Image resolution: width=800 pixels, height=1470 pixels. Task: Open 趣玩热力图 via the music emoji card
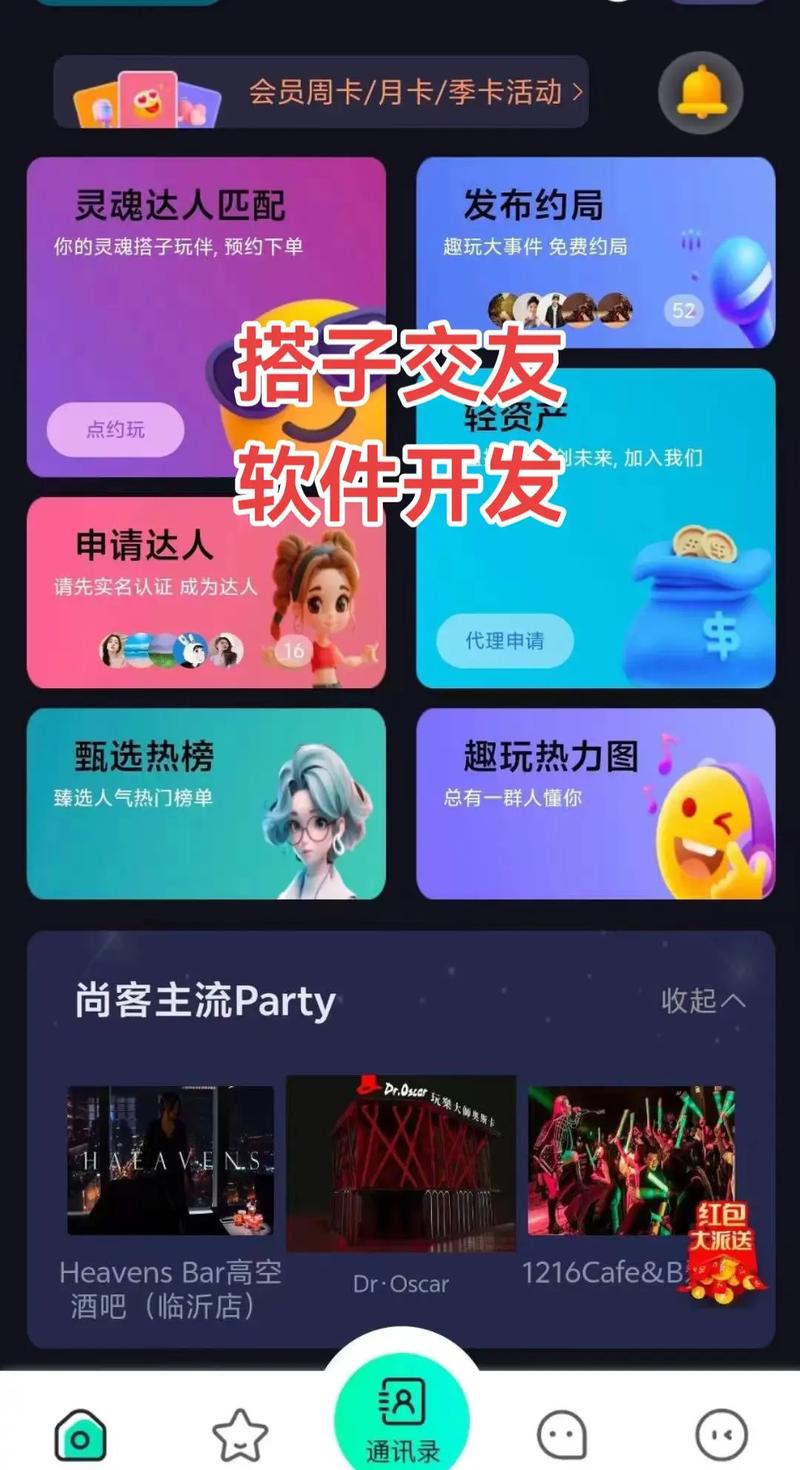click(x=595, y=800)
